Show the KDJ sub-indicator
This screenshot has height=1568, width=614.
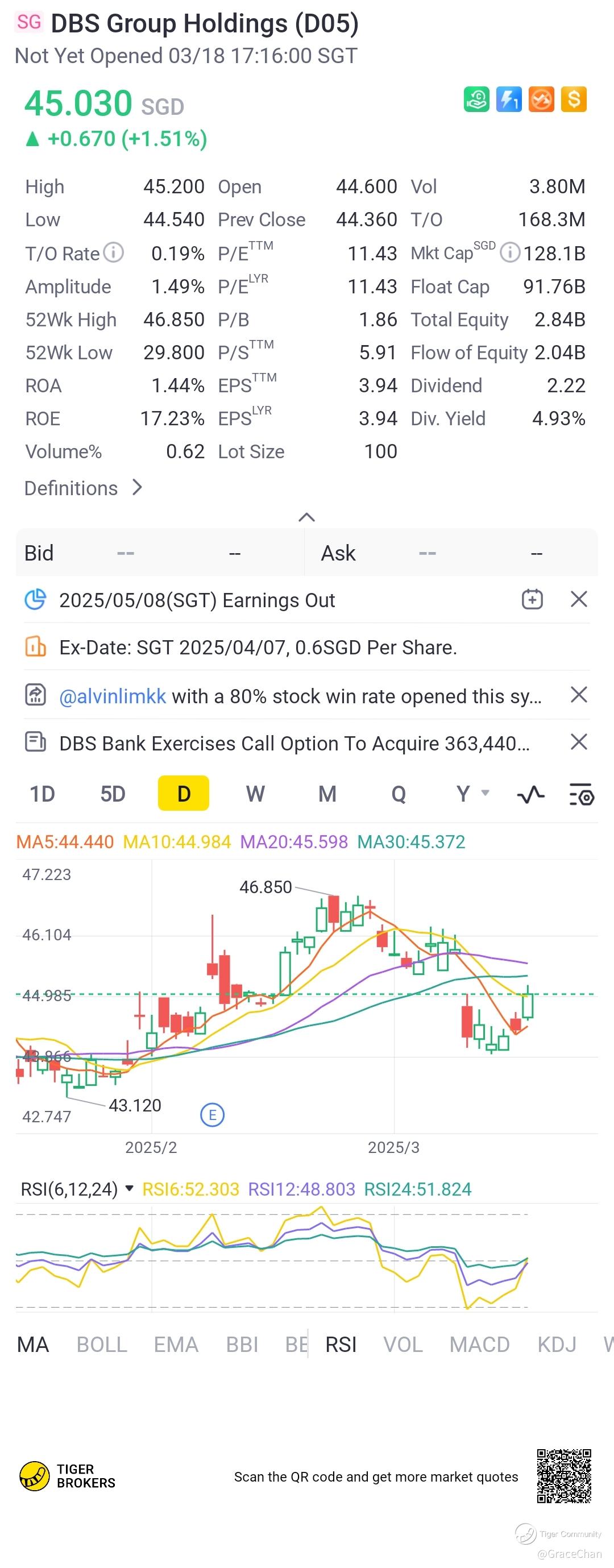pos(556,1345)
